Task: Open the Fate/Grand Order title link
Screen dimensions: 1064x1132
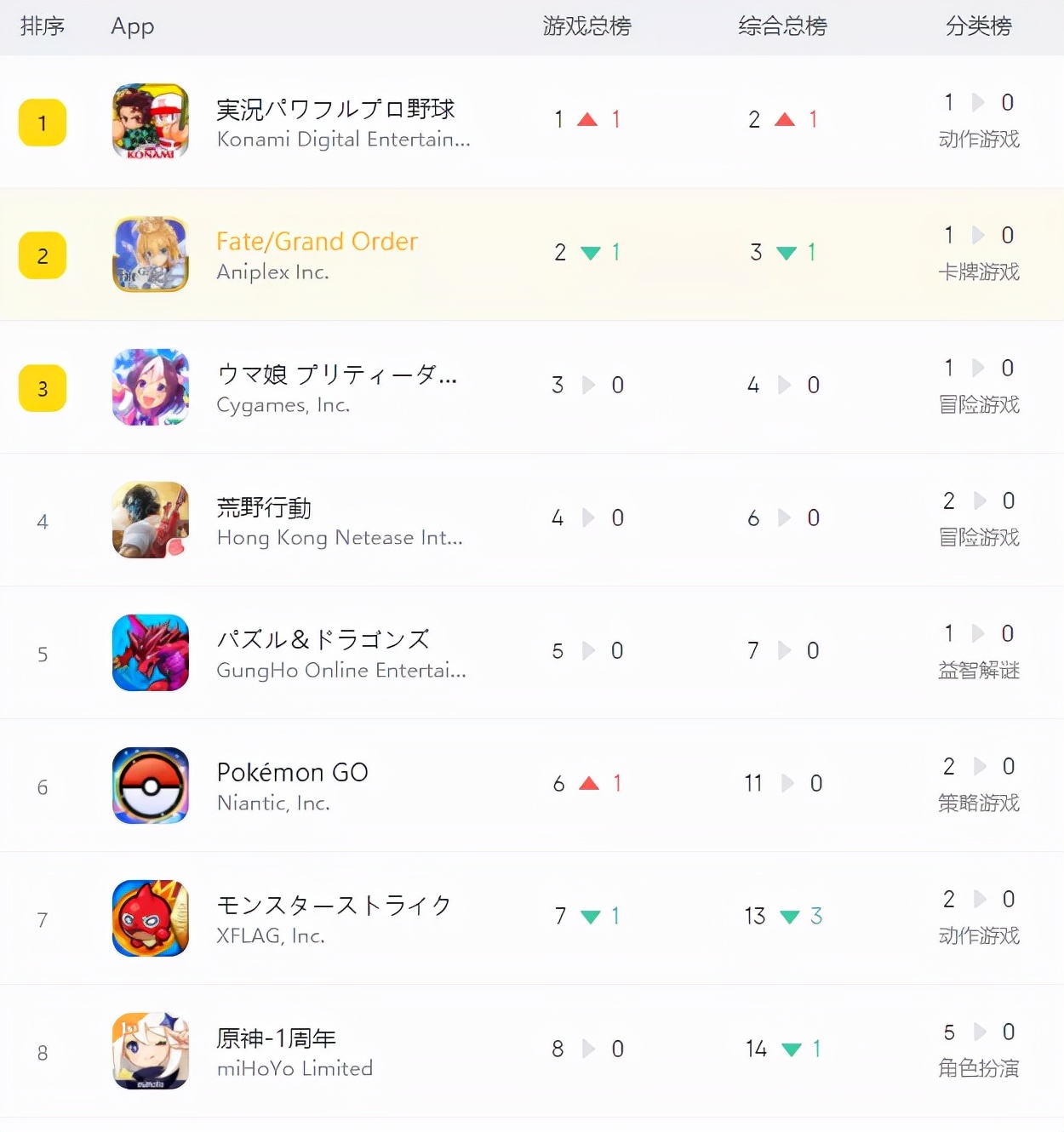Action: tap(317, 241)
